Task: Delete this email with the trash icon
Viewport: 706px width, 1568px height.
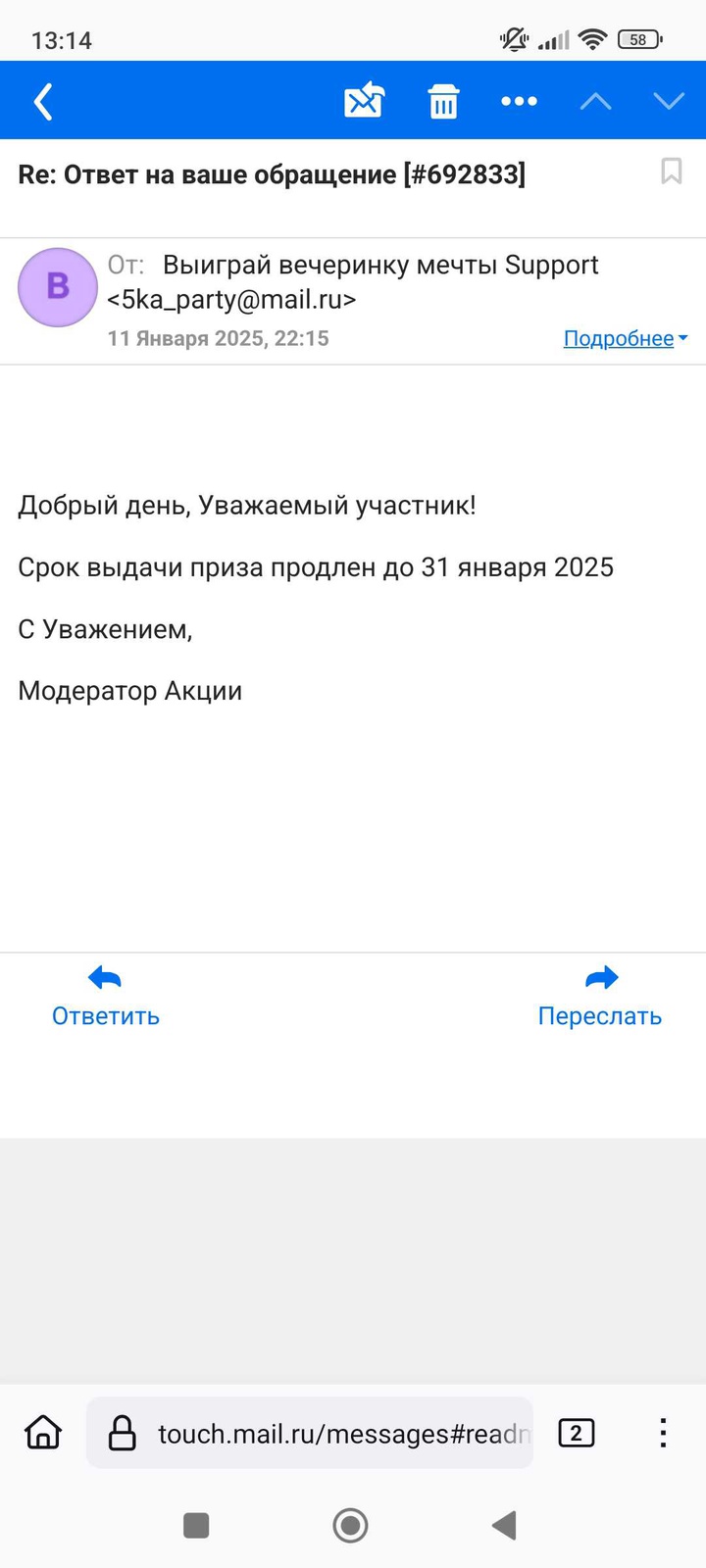Action: coord(443,101)
